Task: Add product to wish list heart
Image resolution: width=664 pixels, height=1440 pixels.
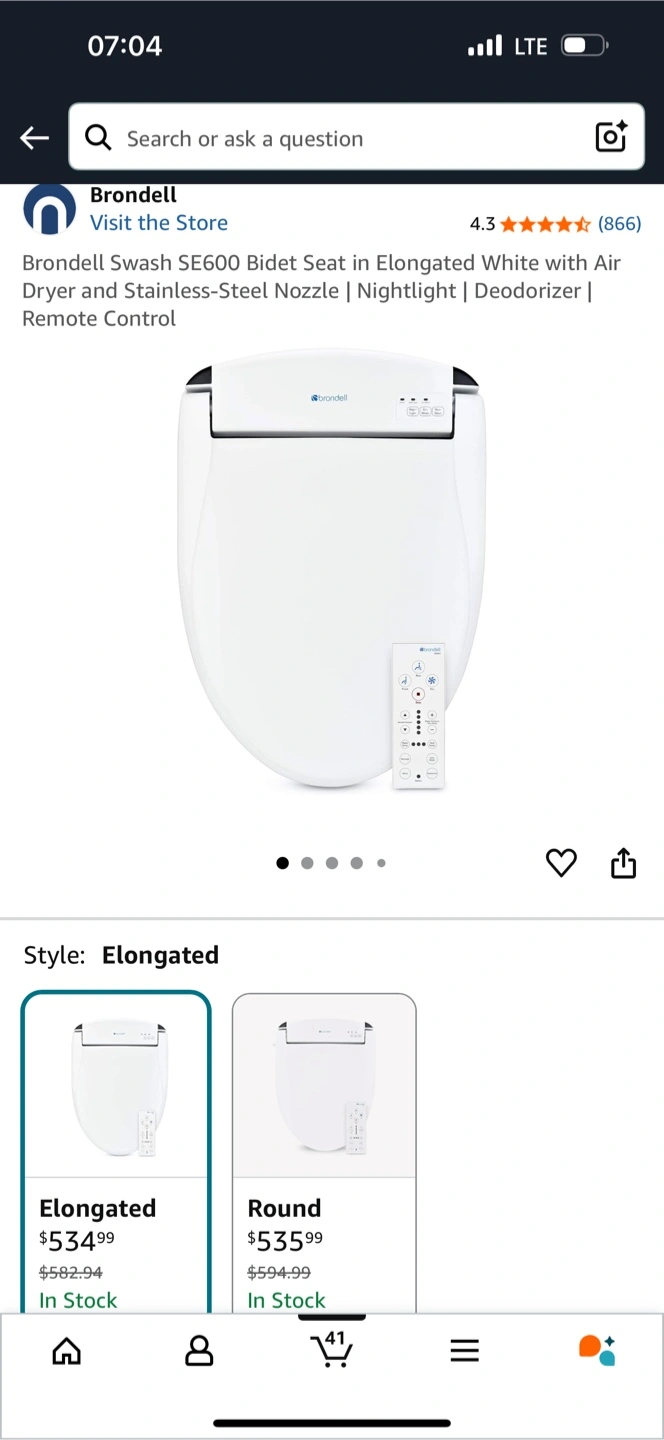Action: pyautogui.click(x=561, y=863)
